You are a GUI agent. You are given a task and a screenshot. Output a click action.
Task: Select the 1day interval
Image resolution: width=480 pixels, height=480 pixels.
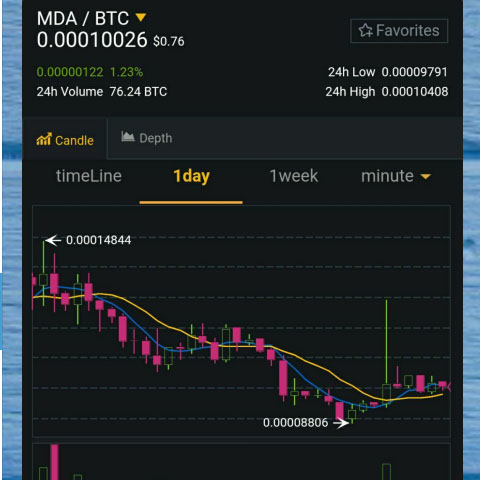tap(191, 176)
